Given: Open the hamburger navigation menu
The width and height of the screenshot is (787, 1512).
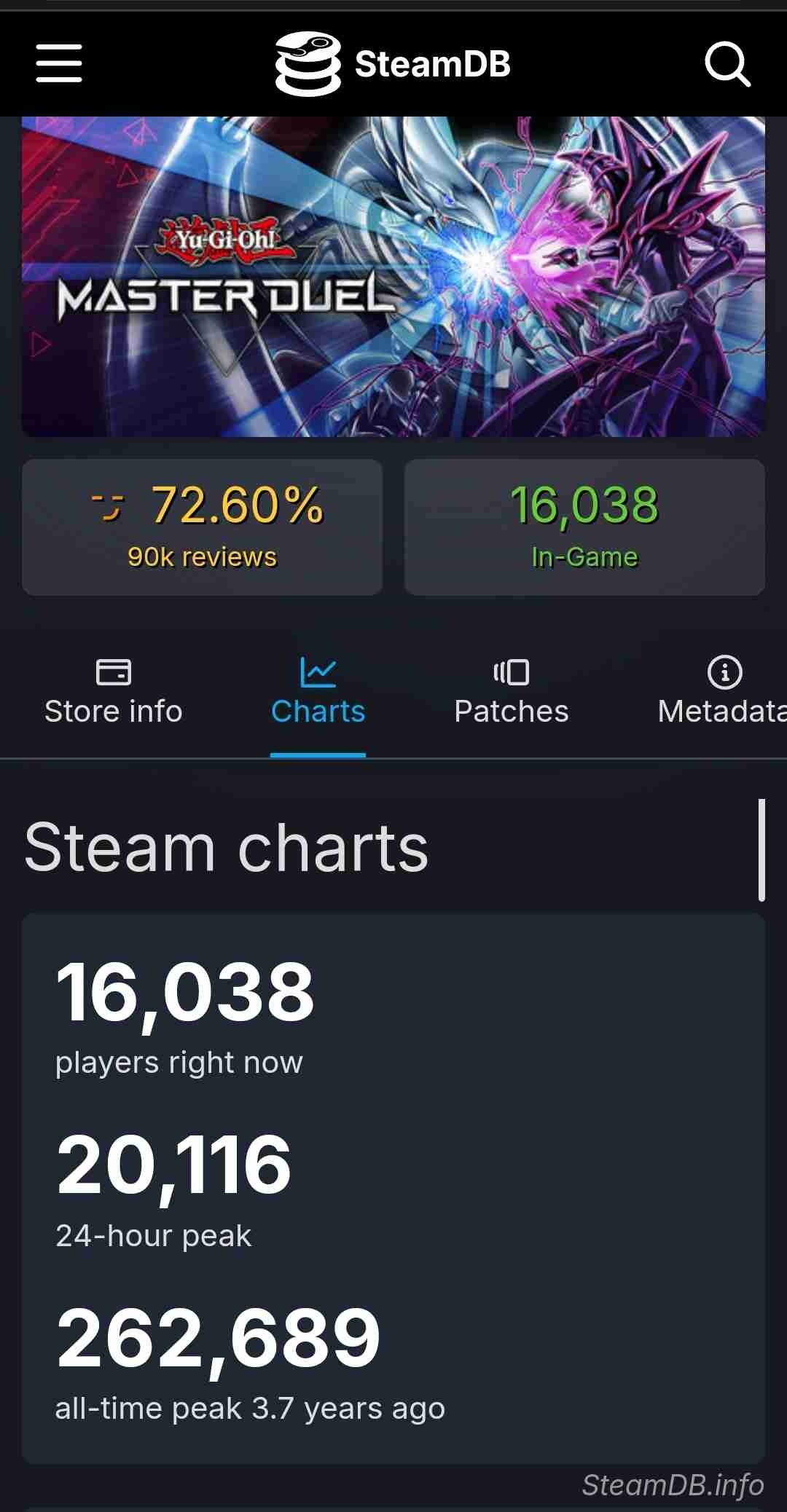Looking at the screenshot, I should click(x=59, y=63).
